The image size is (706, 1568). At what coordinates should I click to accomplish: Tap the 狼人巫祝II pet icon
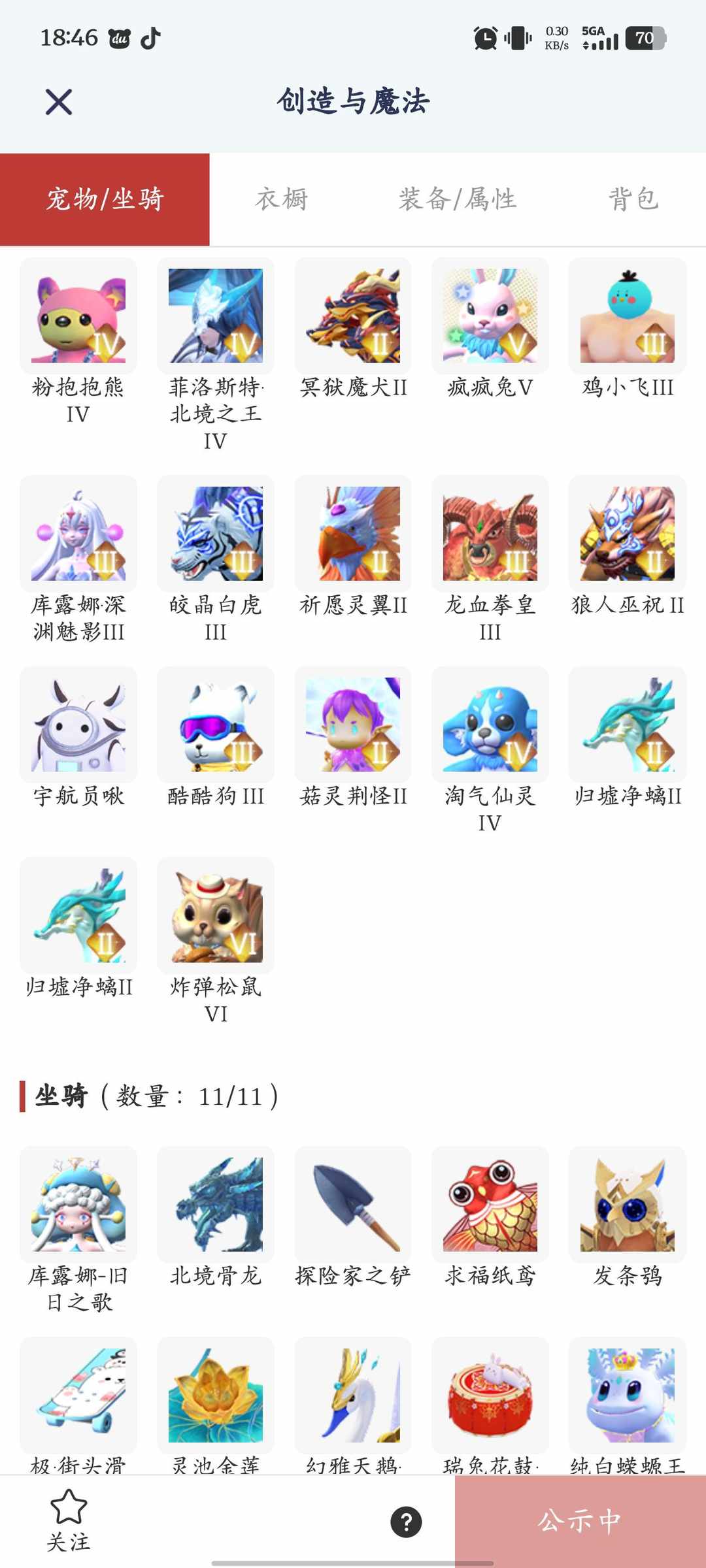pos(626,532)
